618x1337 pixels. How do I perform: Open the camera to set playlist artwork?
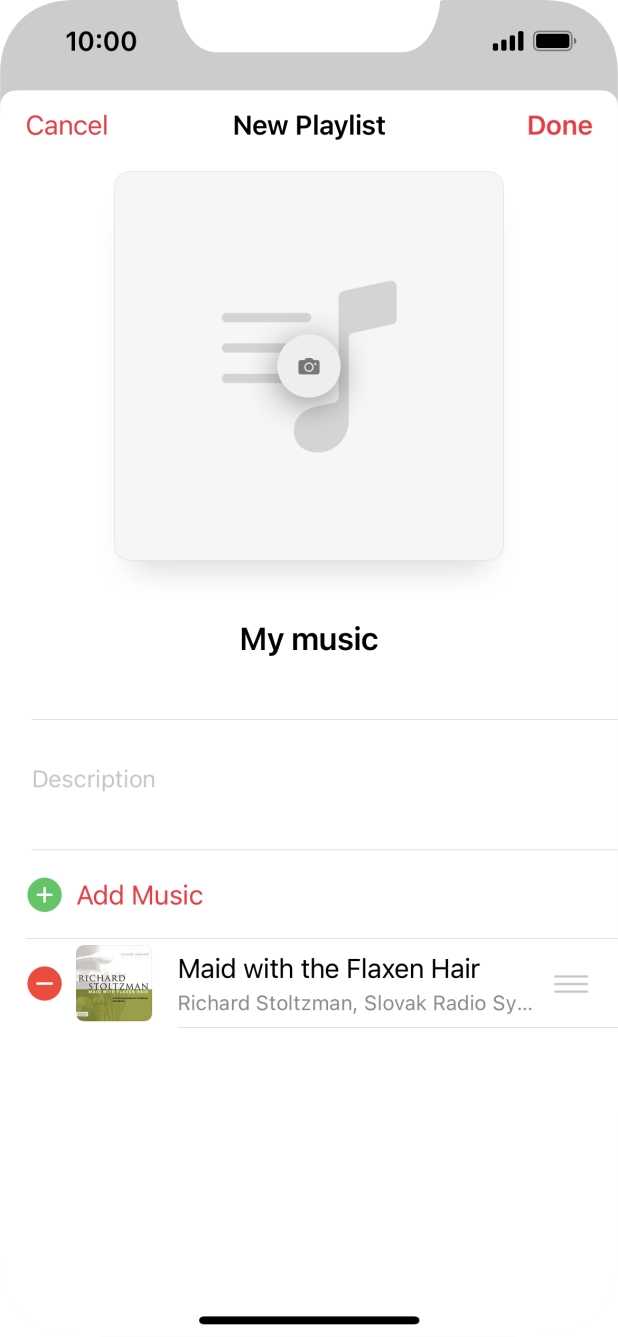(309, 366)
